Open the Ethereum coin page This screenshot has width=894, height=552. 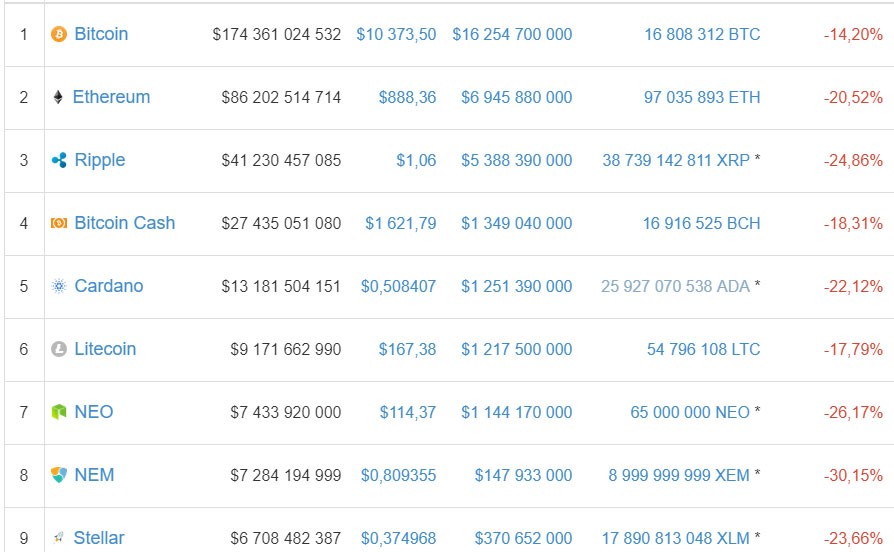click(111, 97)
